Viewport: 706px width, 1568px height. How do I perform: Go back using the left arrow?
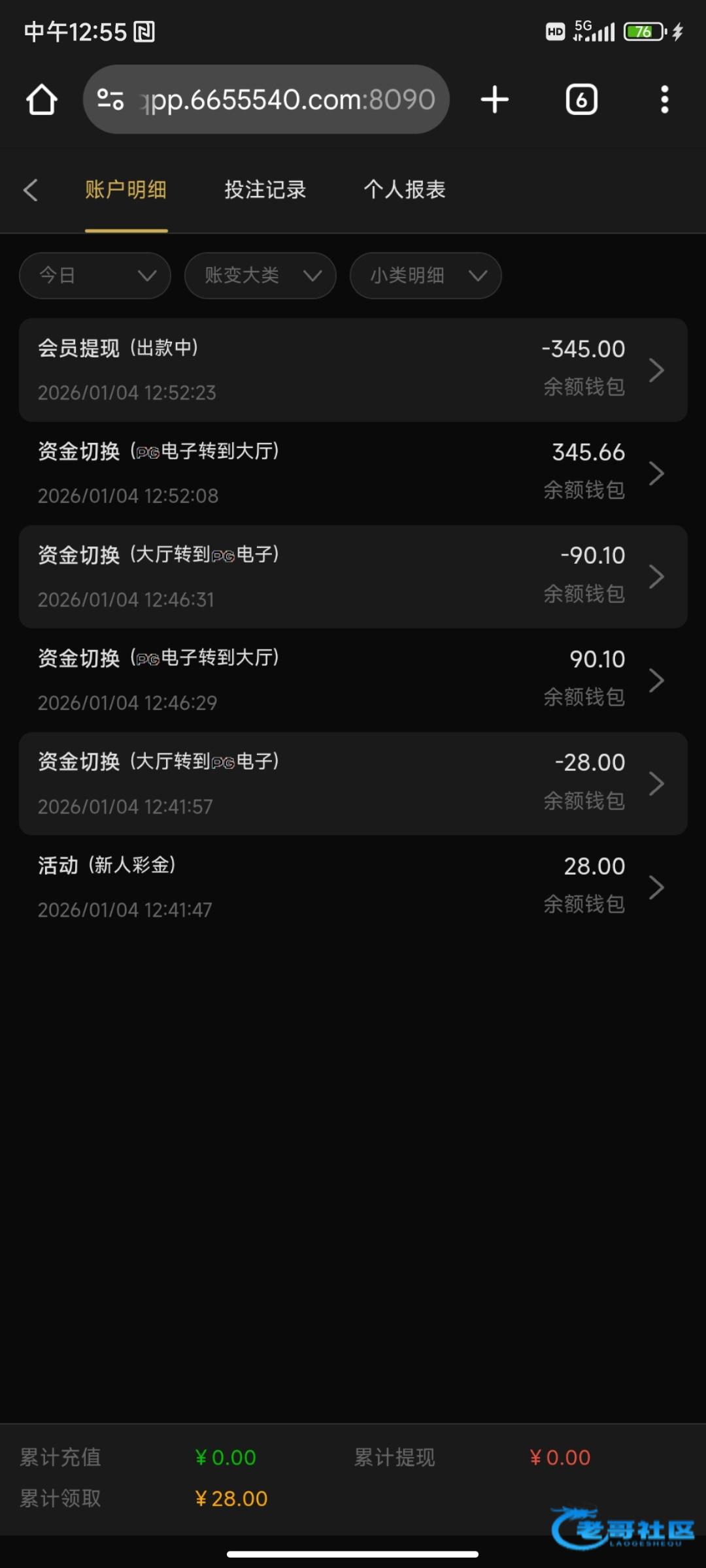coord(30,190)
